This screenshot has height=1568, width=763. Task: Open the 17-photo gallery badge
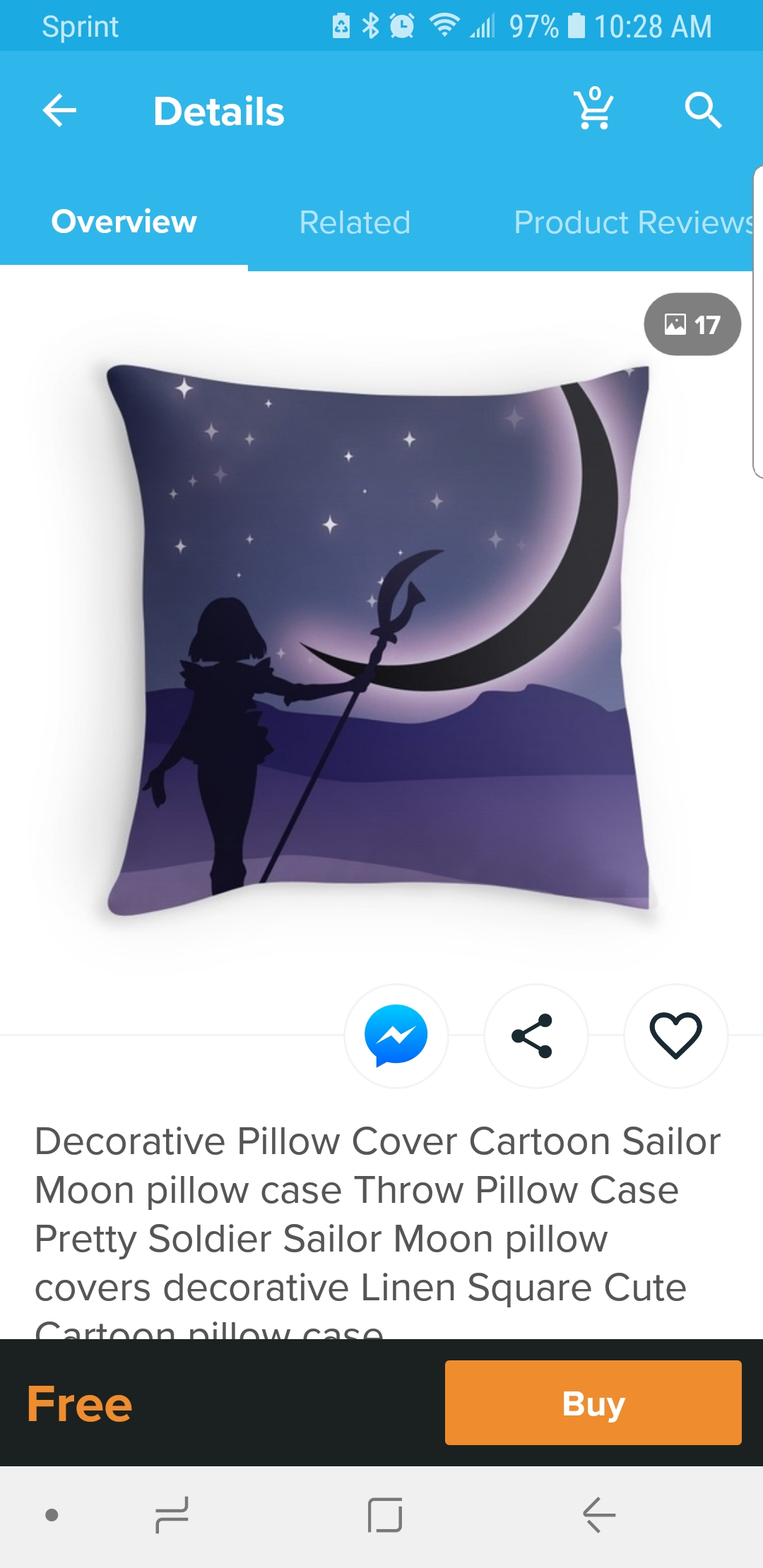point(692,324)
